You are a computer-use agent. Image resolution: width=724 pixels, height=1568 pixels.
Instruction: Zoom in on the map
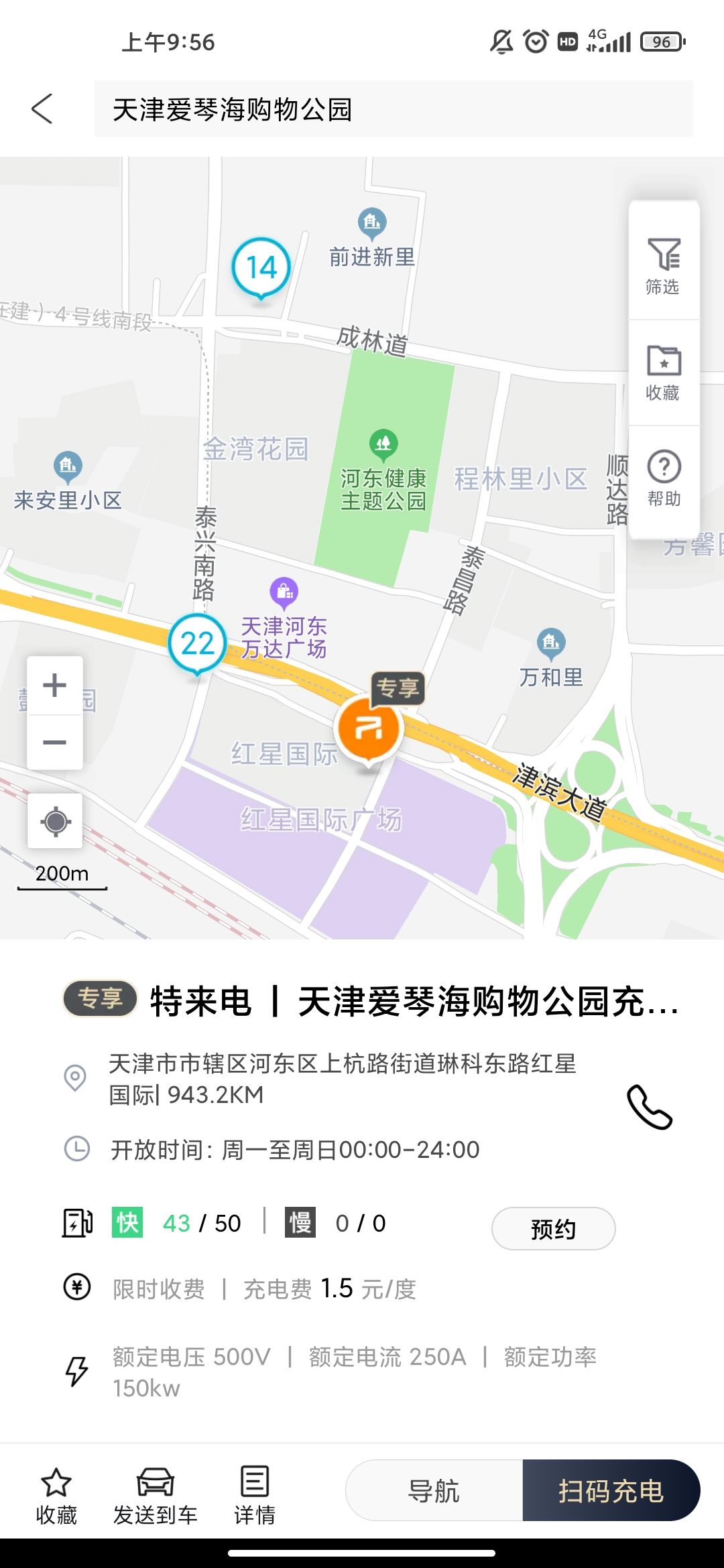[55, 685]
